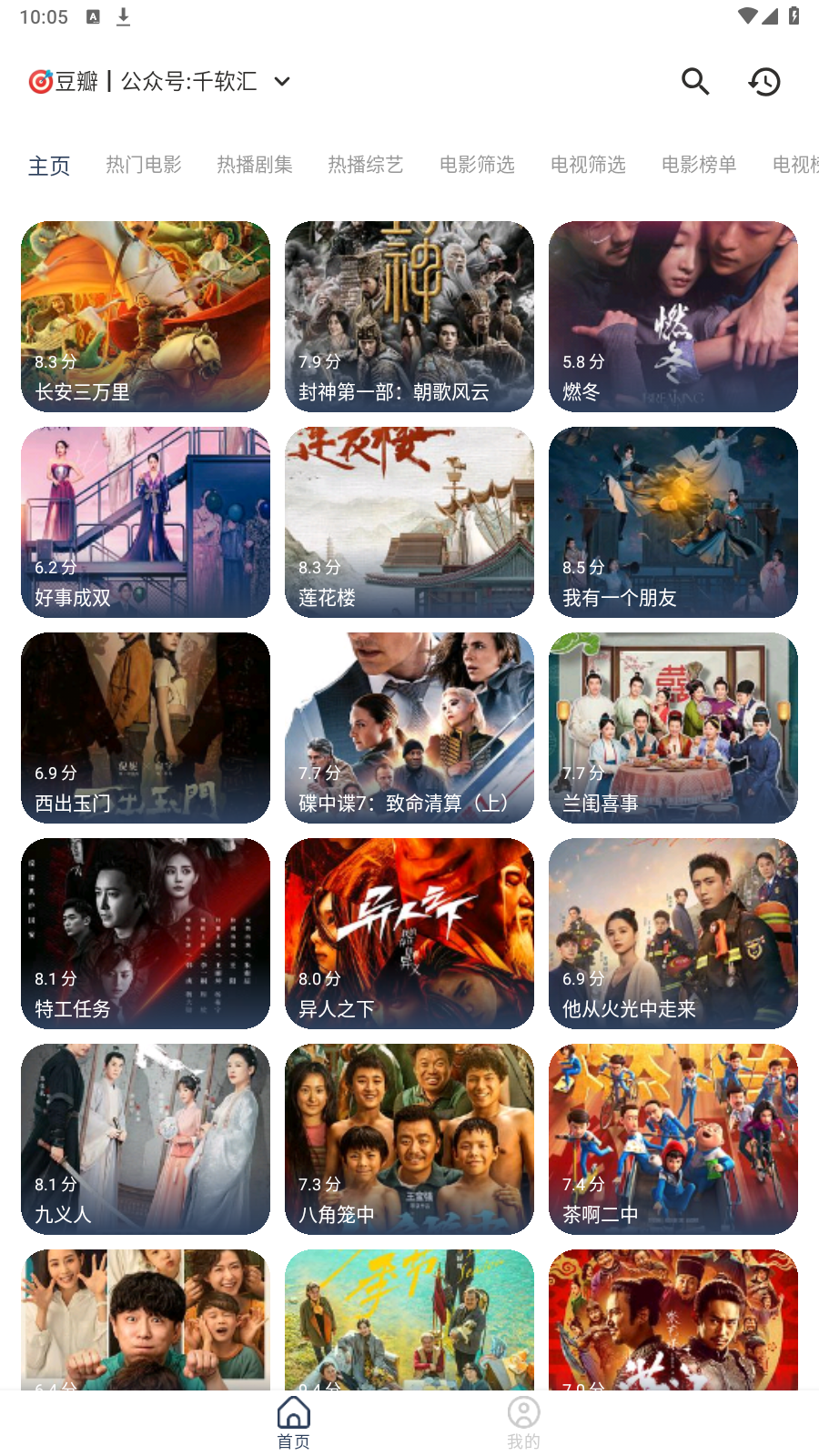Open the search icon
This screenshot has width=819, height=1456.
[695, 82]
